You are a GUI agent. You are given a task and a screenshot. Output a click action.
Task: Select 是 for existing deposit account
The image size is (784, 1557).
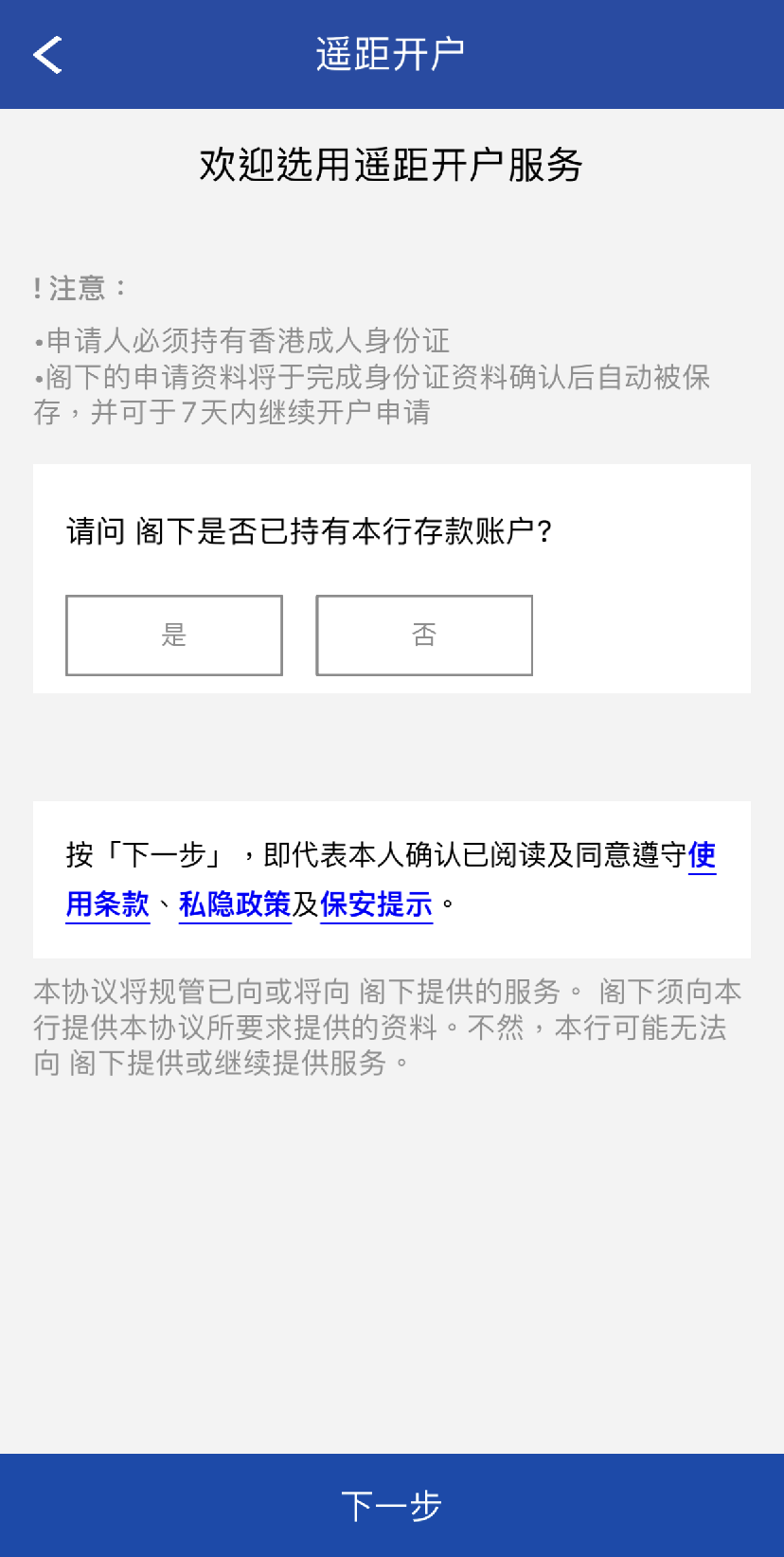pyautogui.click(x=174, y=635)
